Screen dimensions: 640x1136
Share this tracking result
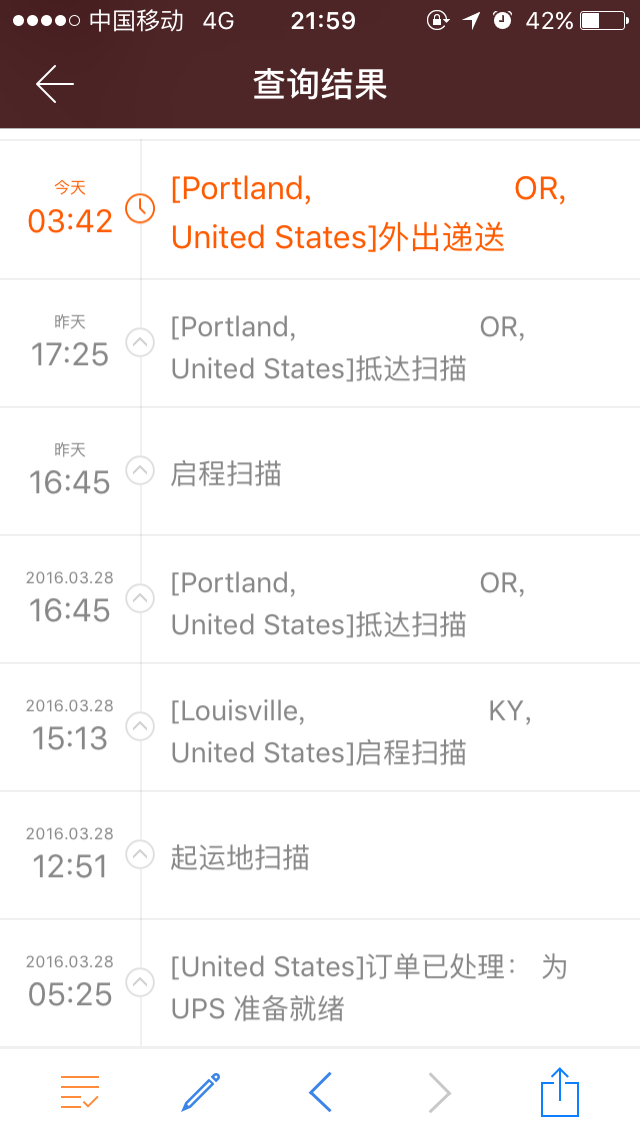(x=559, y=1092)
